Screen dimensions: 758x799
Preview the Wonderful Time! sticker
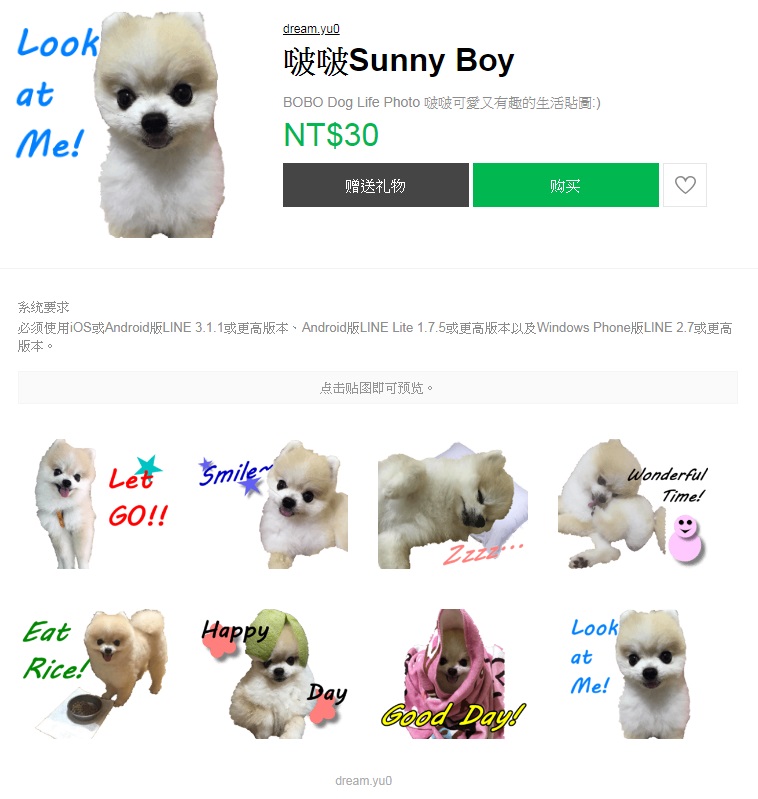point(633,503)
